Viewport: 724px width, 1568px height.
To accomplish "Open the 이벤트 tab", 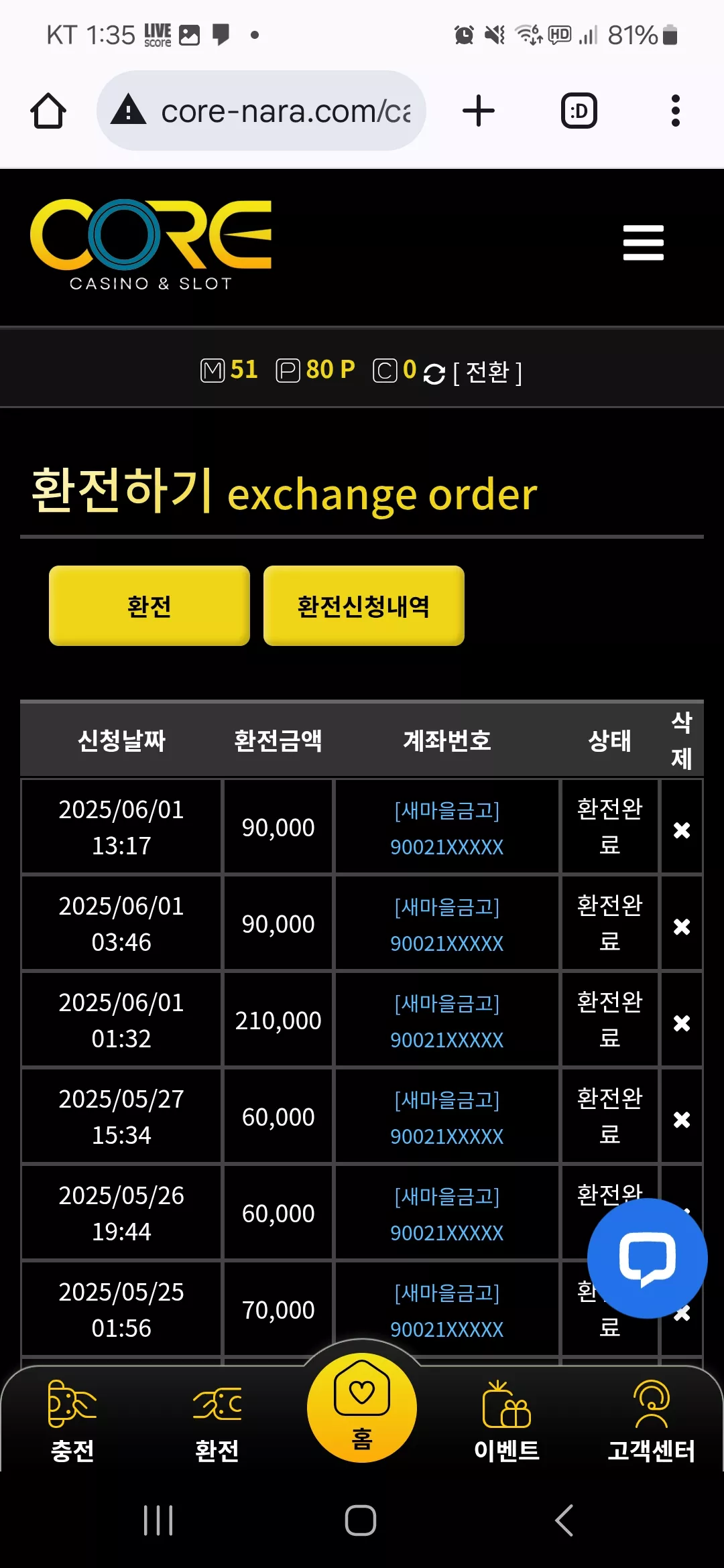I will [507, 1421].
